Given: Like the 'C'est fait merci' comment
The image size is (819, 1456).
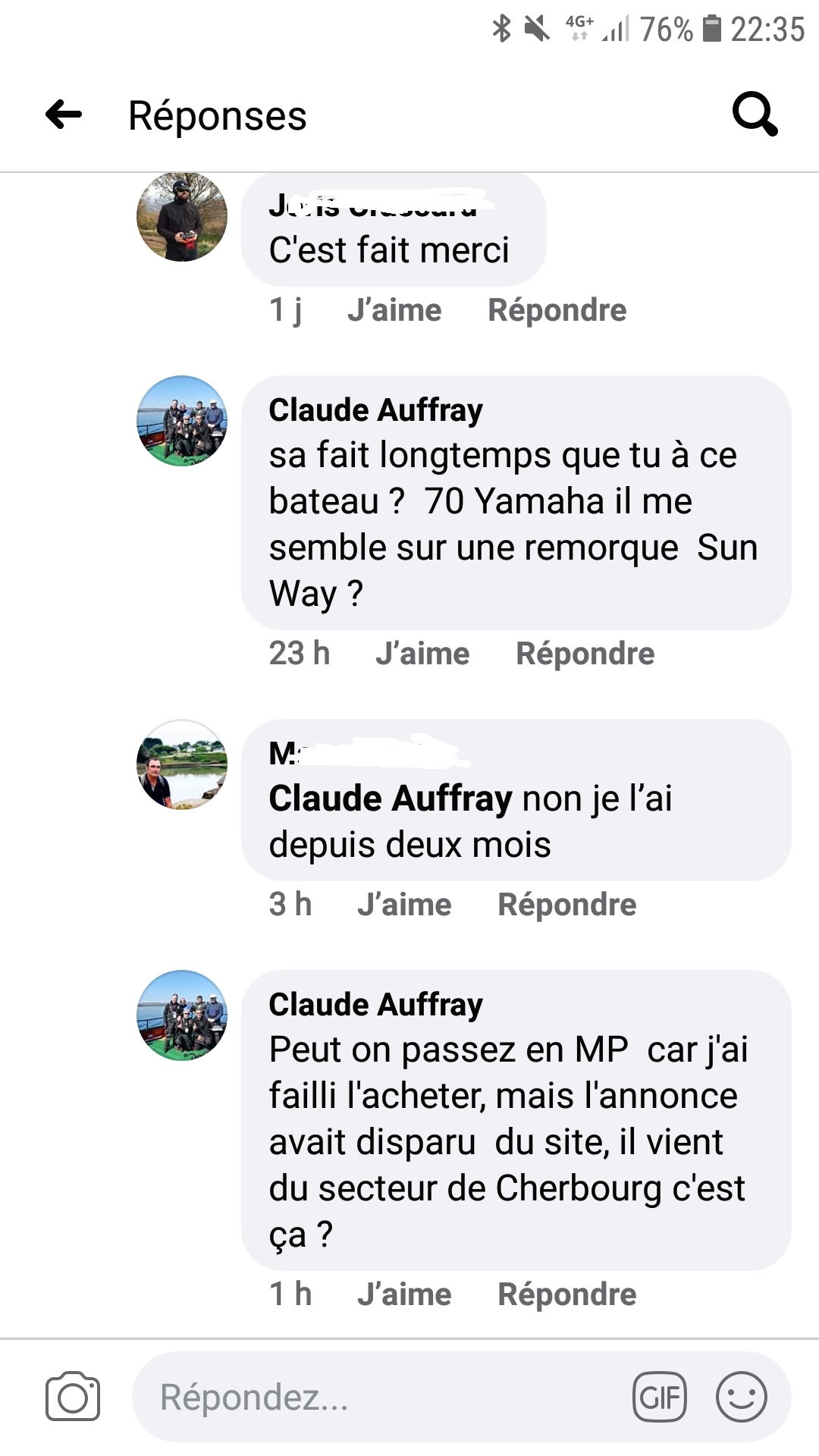Looking at the screenshot, I should (394, 310).
